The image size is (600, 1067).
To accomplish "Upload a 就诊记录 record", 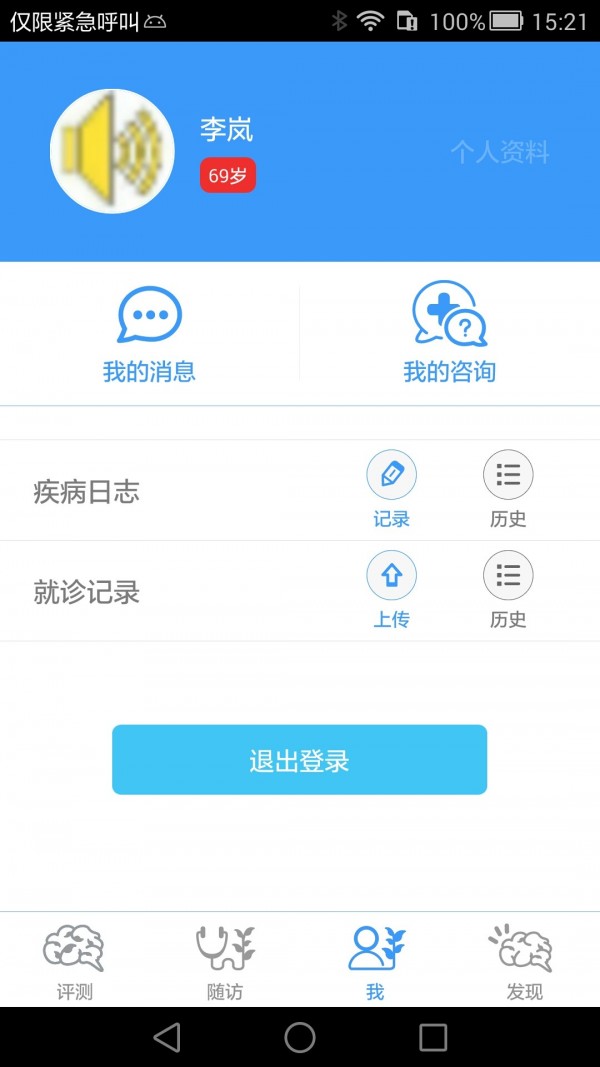I will click(391, 590).
